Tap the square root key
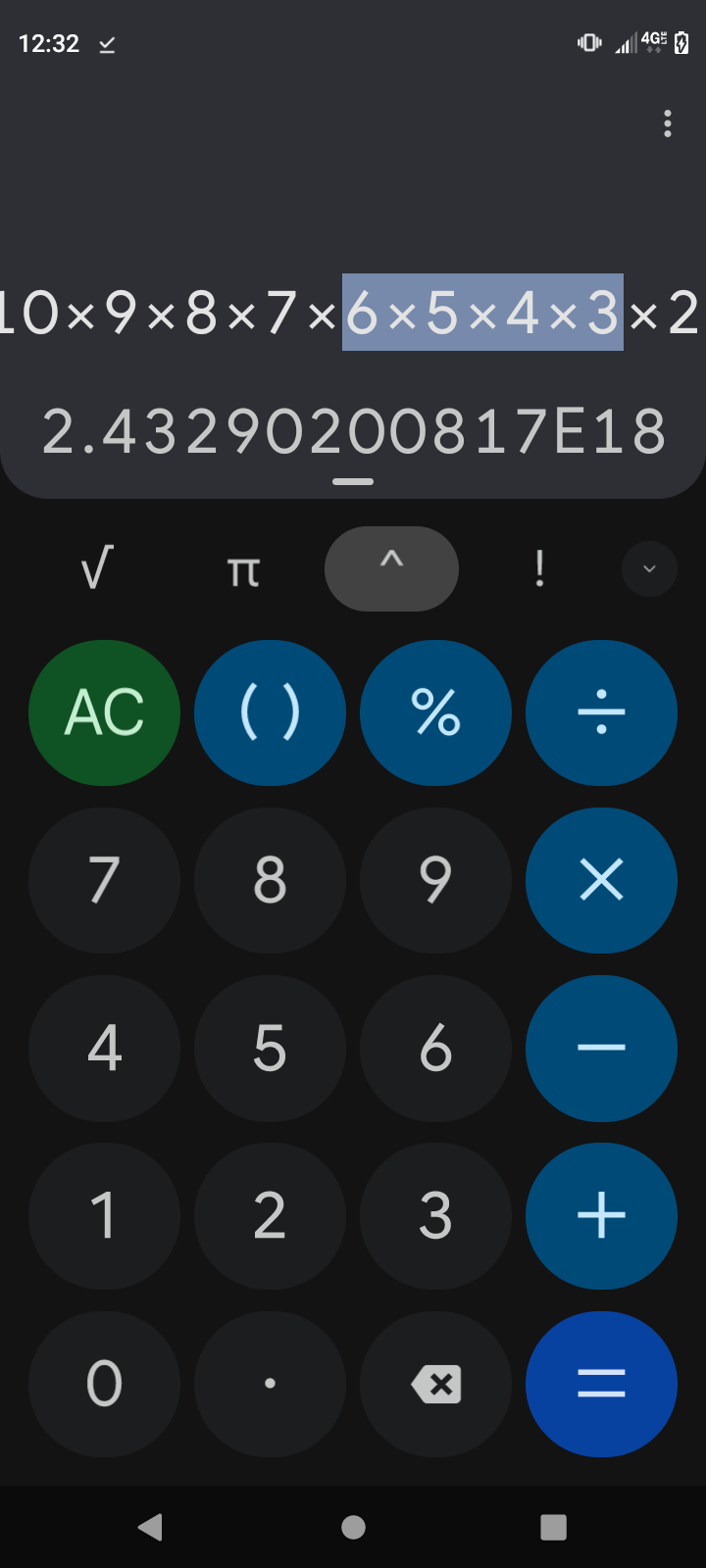706x1568 pixels. [96, 568]
